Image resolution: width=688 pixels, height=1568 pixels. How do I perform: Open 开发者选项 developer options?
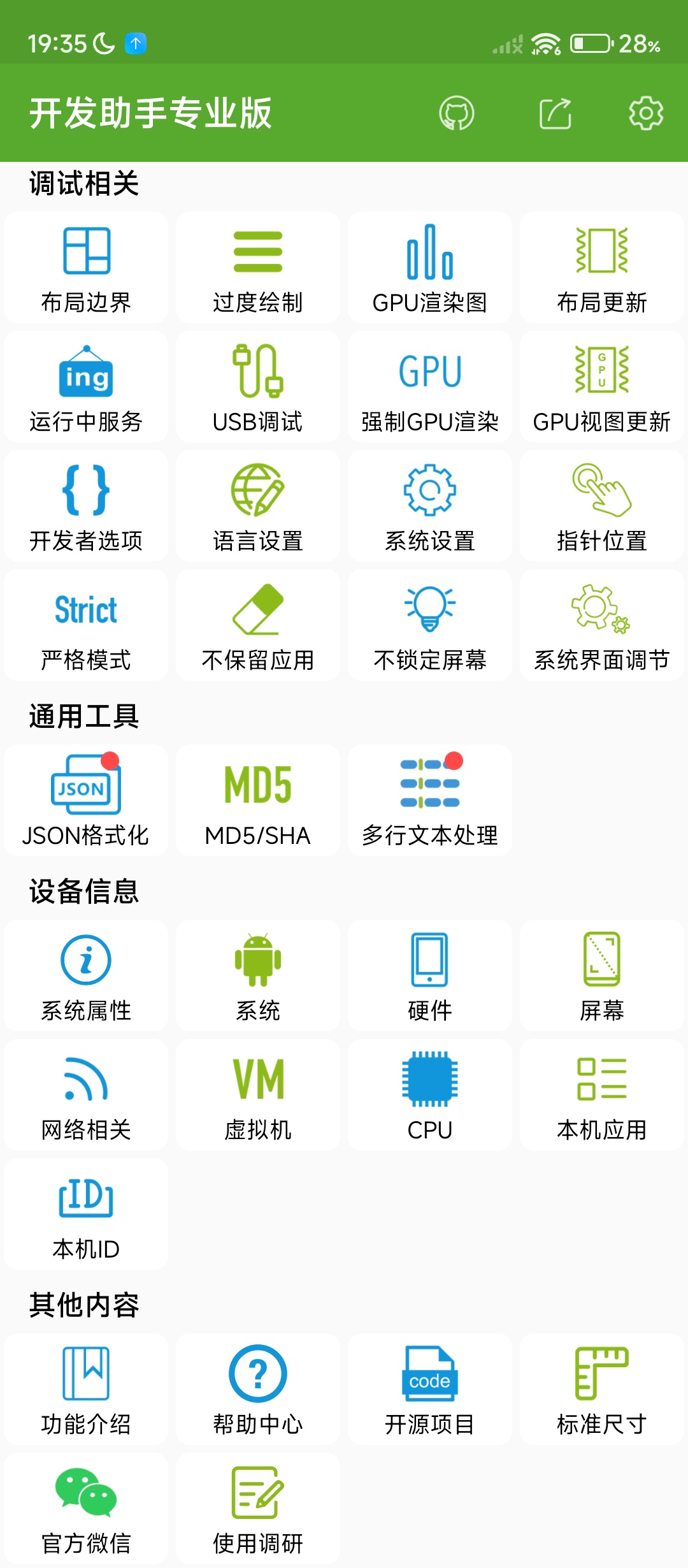86,506
